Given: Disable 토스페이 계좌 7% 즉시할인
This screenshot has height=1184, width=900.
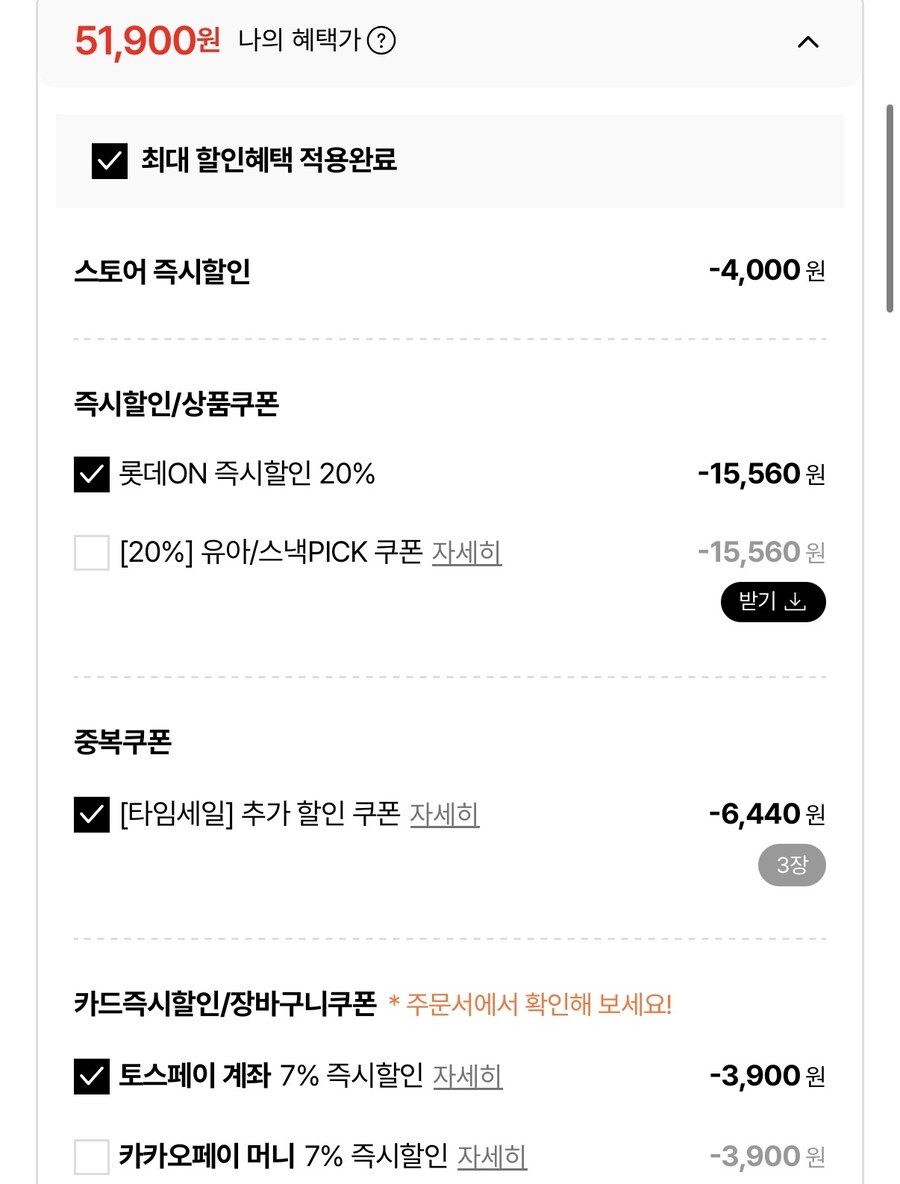Looking at the screenshot, I should pos(91,1076).
